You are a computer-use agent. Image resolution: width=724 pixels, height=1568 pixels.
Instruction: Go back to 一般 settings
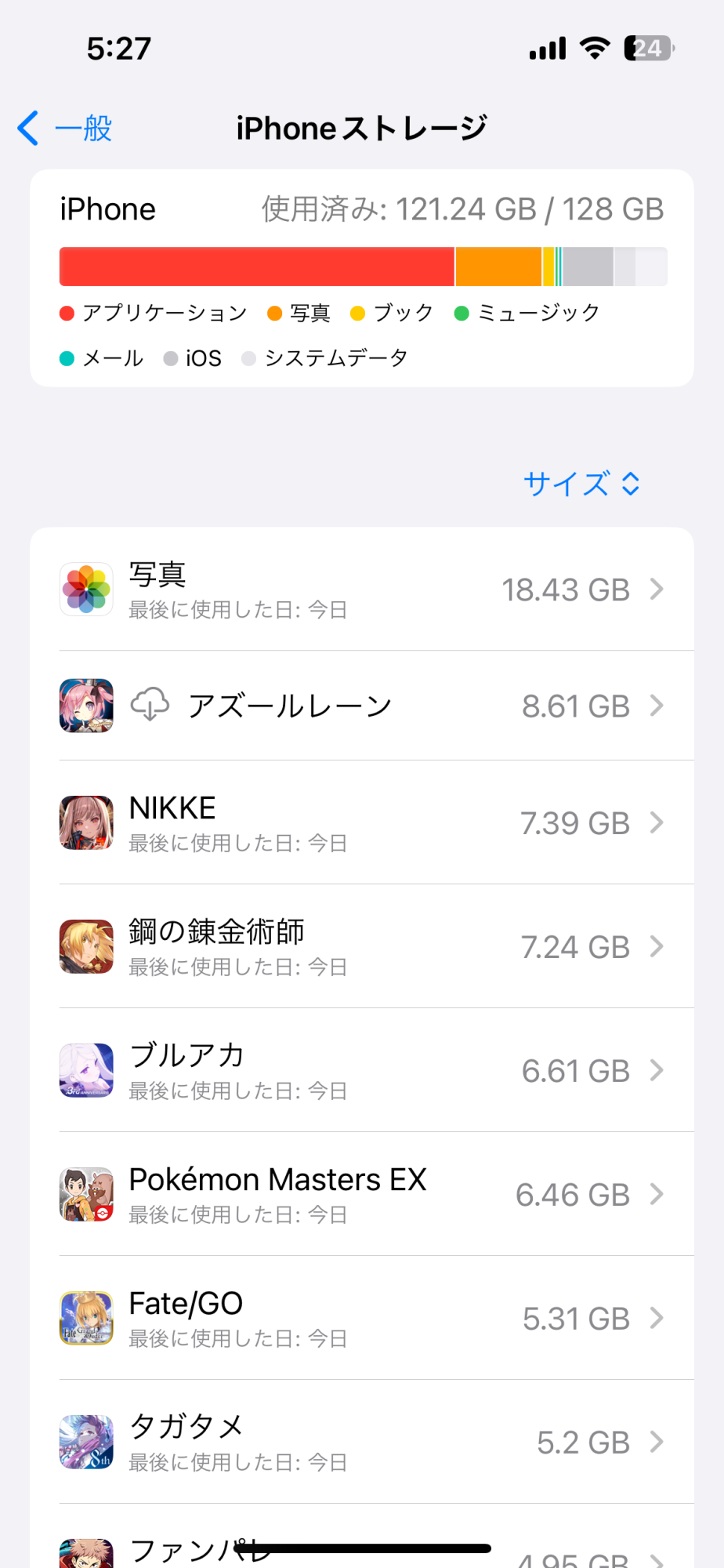click(66, 129)
